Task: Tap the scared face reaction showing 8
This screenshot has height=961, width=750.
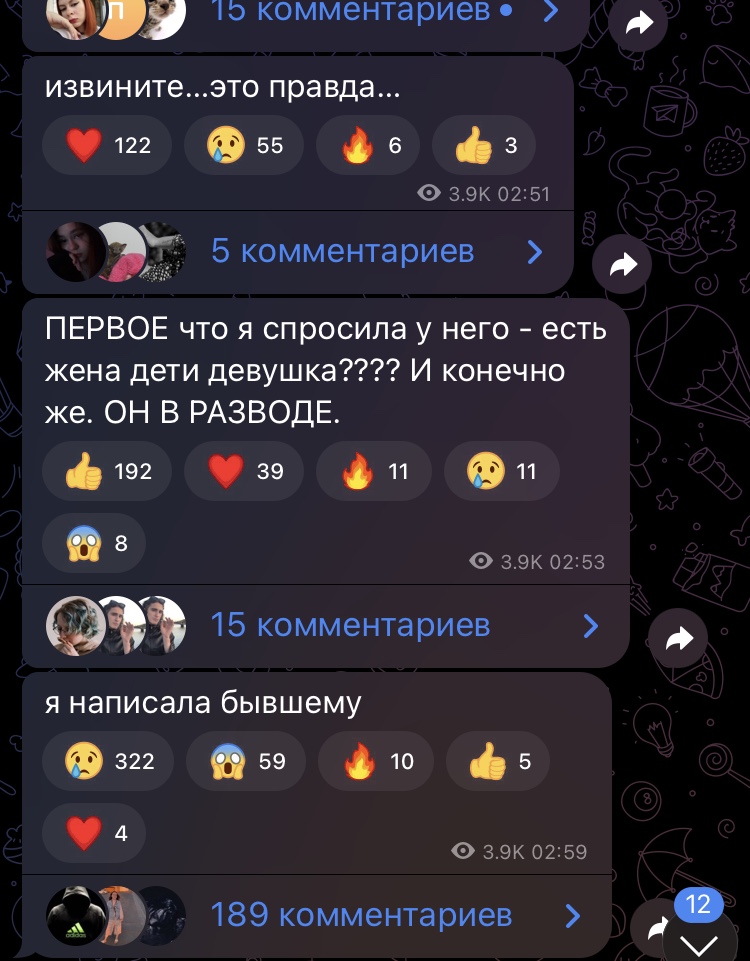Action: click(x=94, y=544)
